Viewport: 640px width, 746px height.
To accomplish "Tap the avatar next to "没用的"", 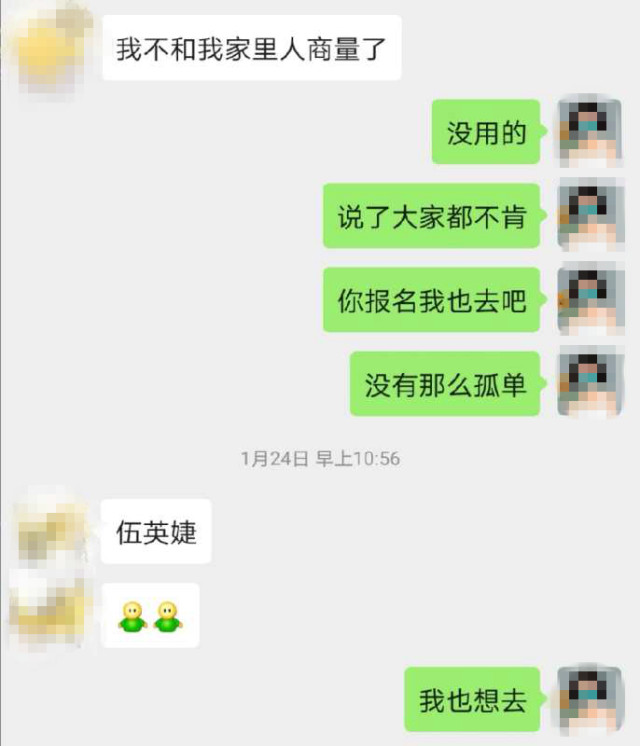I will point(590,132).
